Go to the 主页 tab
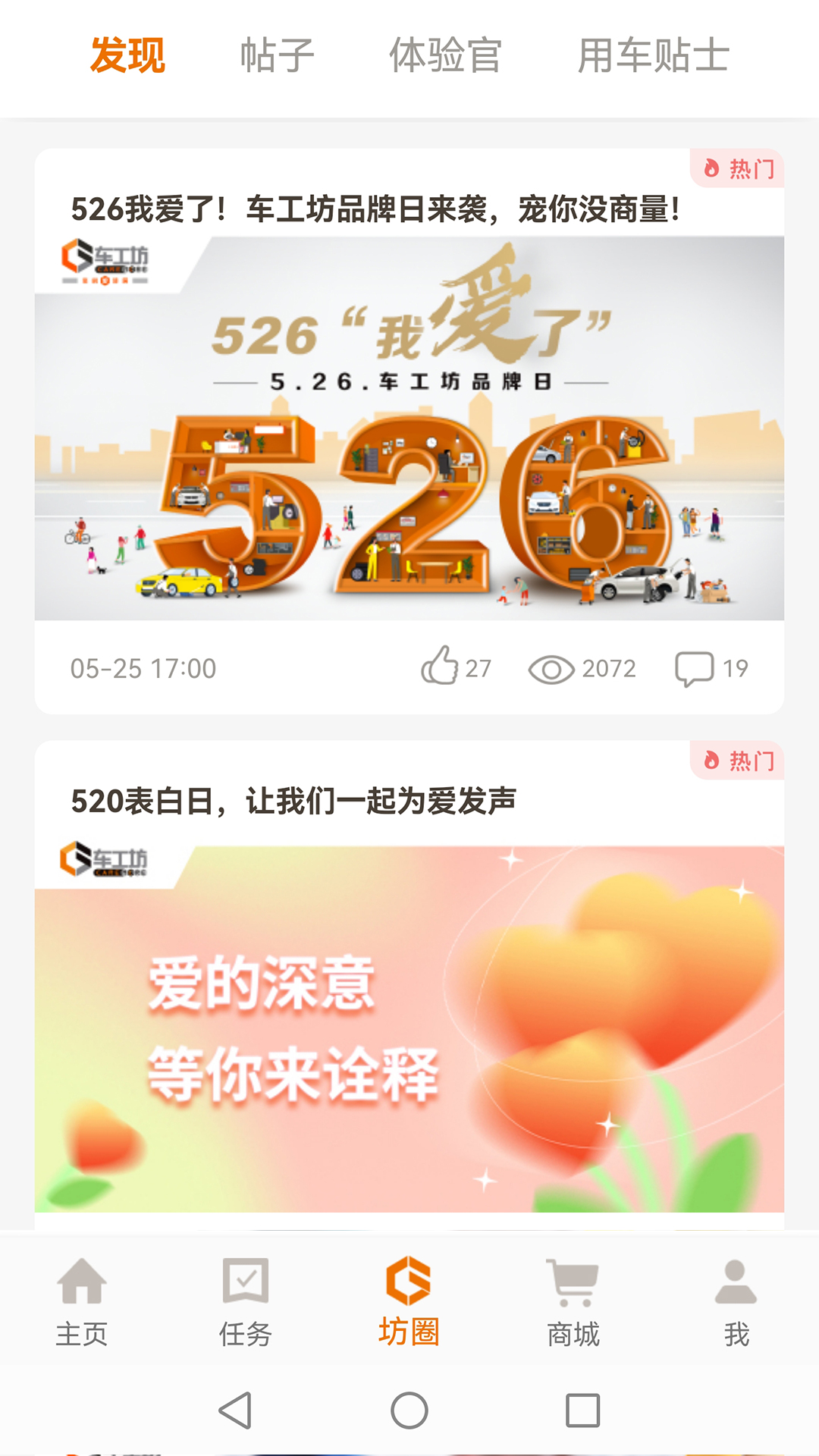819x1456 pixels. click(x=82, y=1302)
